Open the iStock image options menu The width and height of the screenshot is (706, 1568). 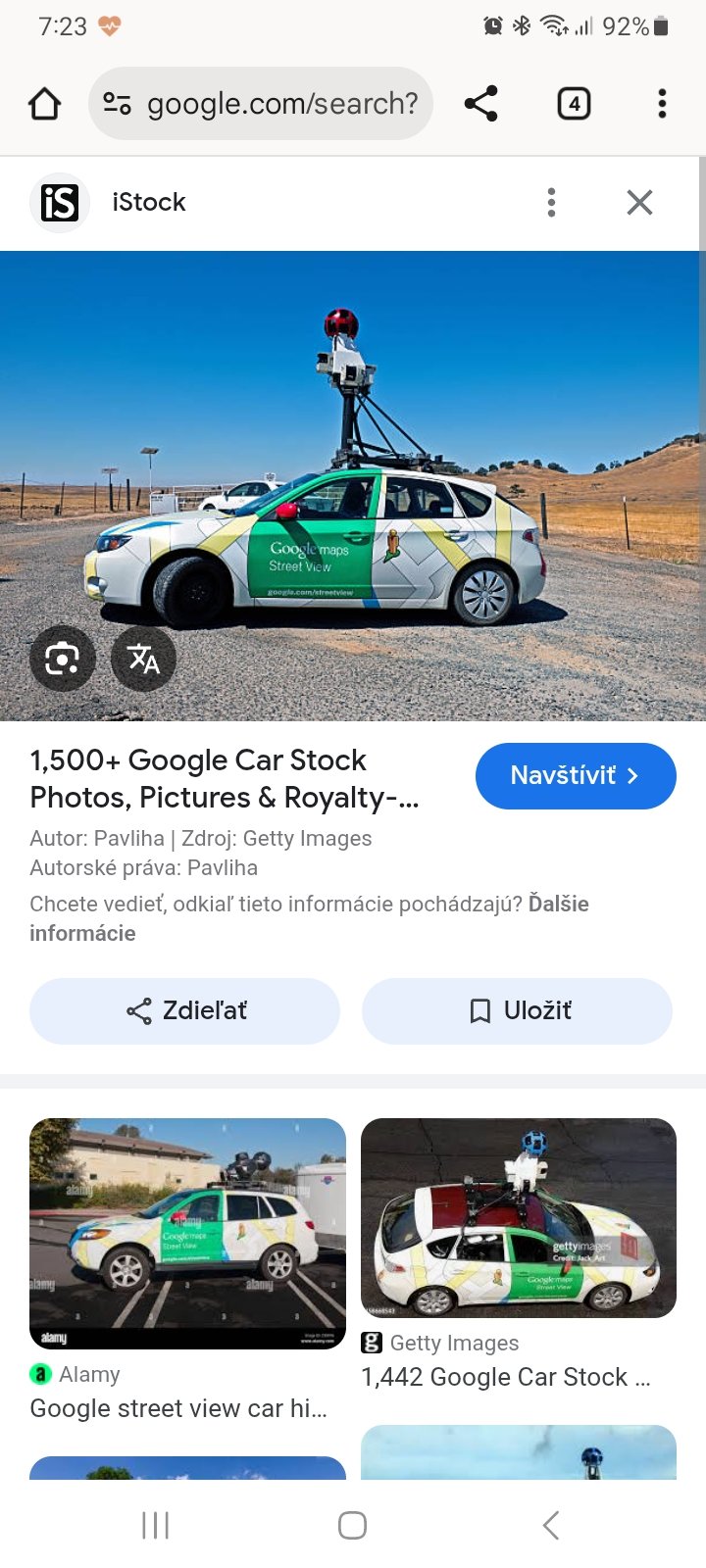tap(551, 203)
